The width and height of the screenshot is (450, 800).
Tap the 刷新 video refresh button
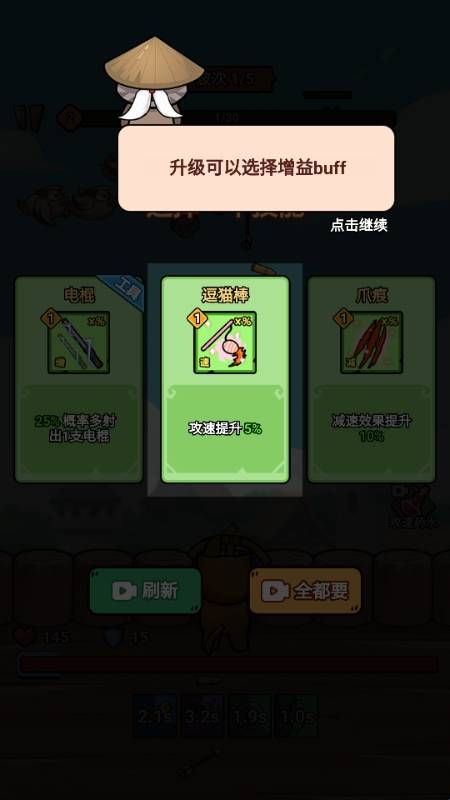145,591
